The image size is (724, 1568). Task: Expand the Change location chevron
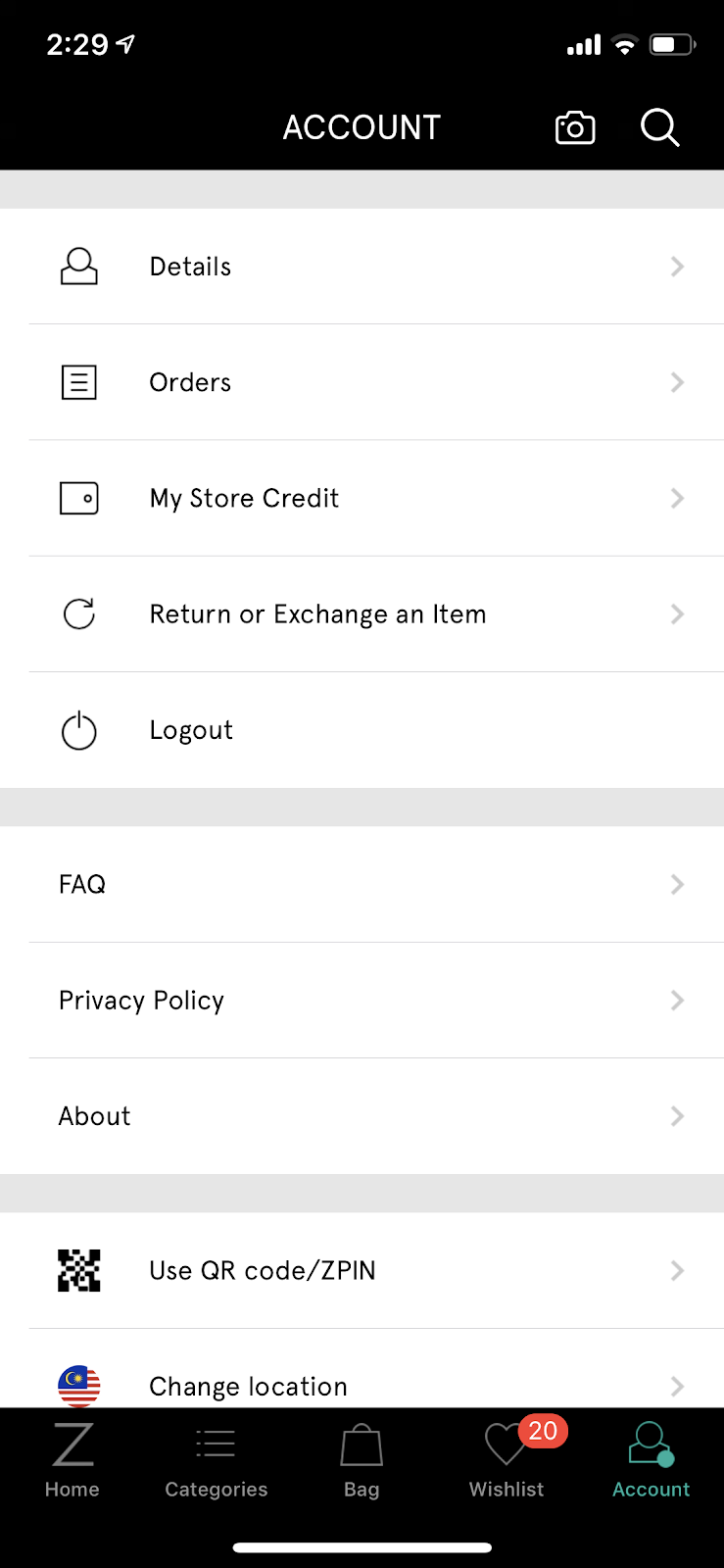click(677, 1386)
